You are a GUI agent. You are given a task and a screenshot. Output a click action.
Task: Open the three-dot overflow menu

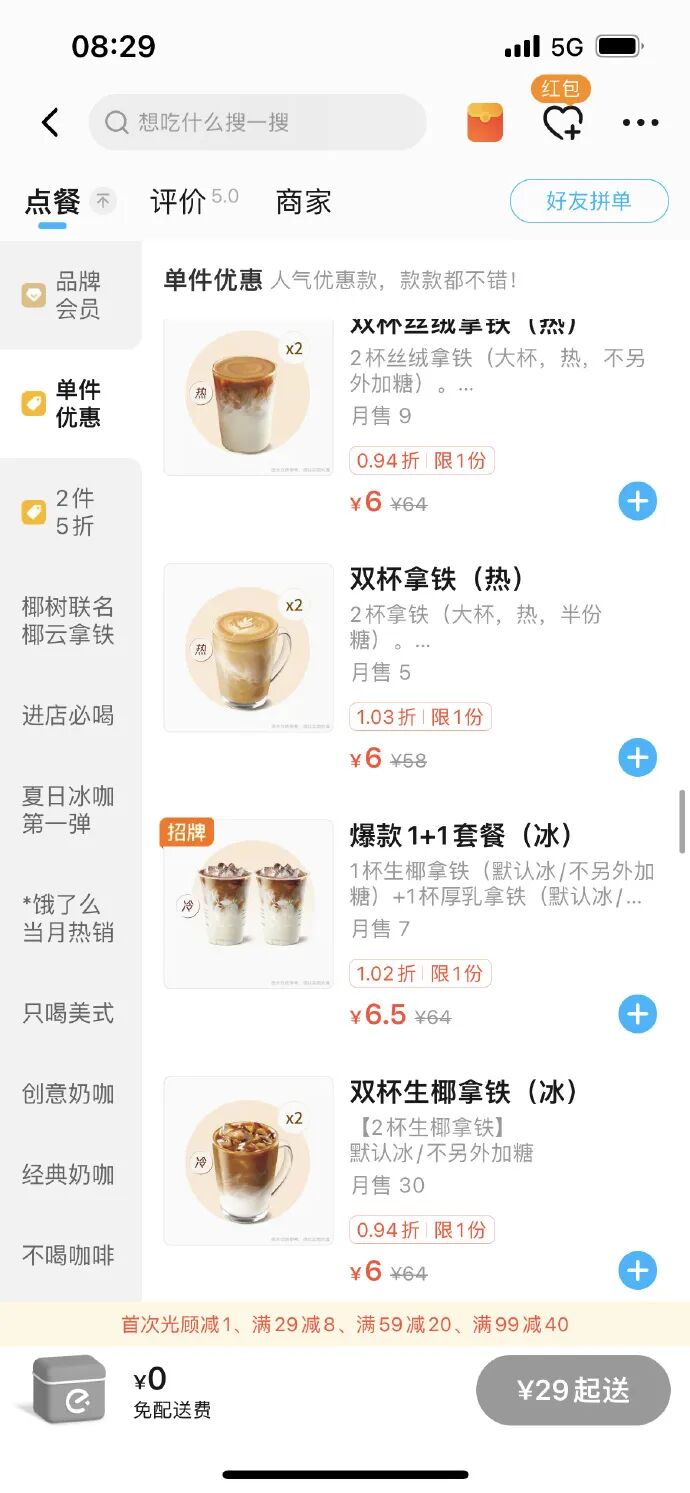(x=640, y=123)
